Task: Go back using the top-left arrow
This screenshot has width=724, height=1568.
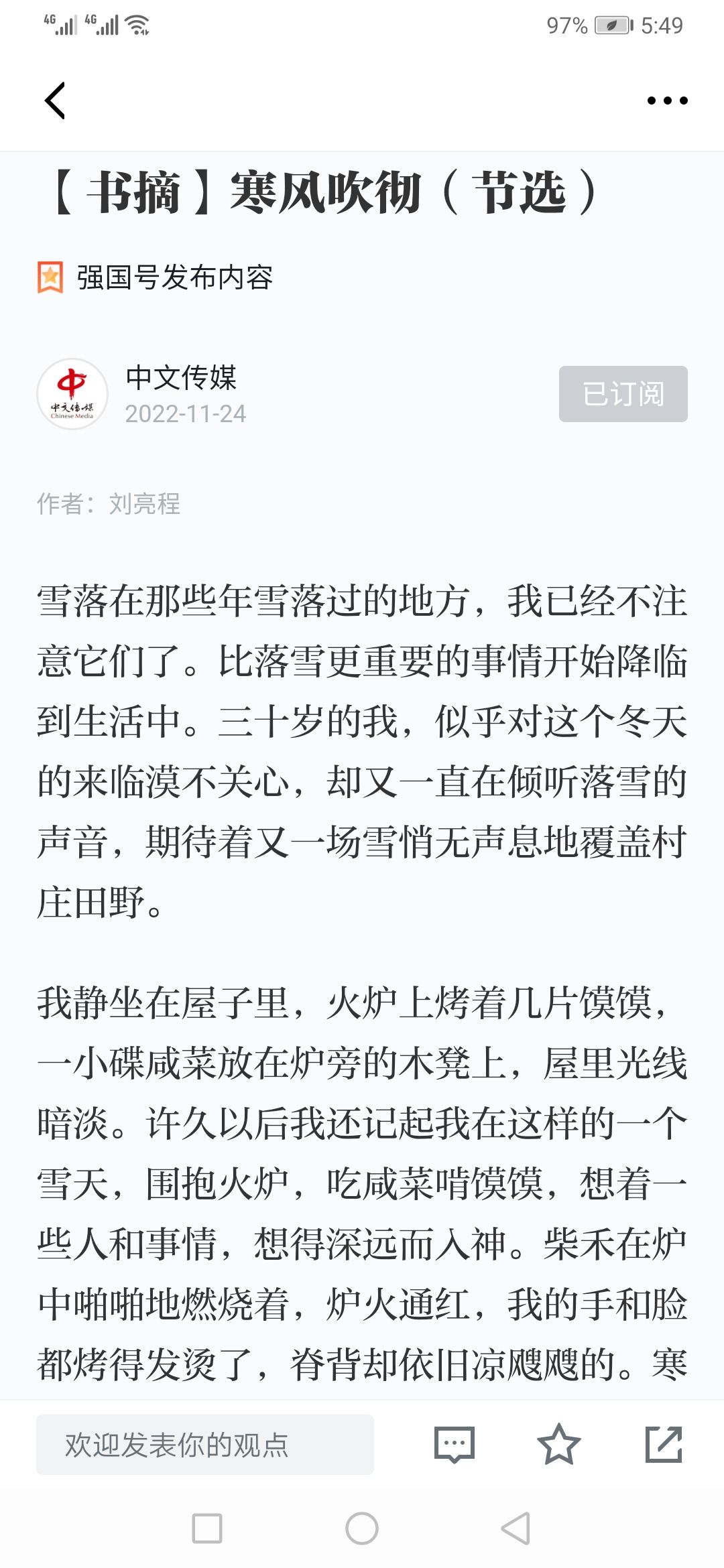Action: (x=55, y=101)
